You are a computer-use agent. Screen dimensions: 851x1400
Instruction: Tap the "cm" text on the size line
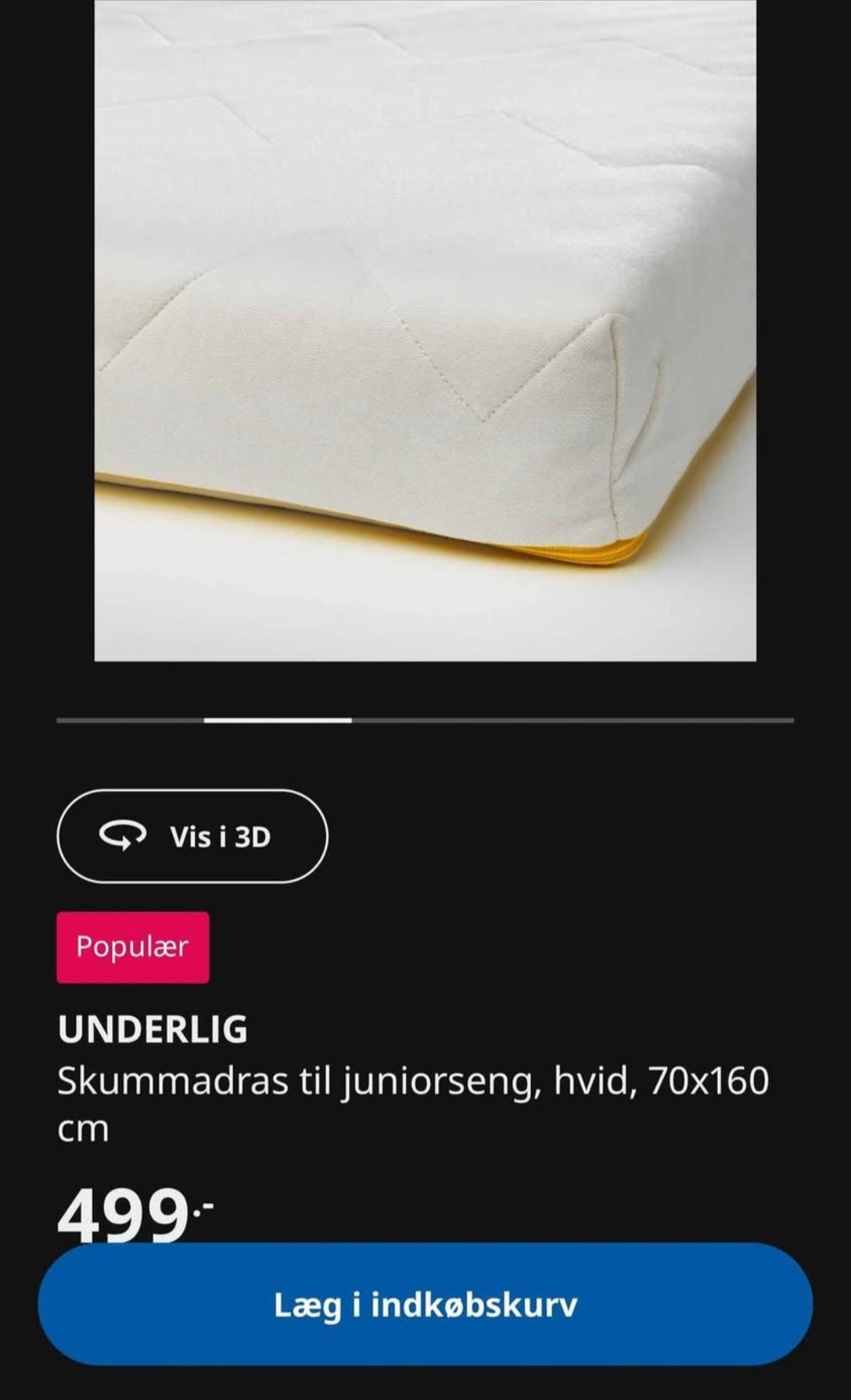coord(84,1128)
